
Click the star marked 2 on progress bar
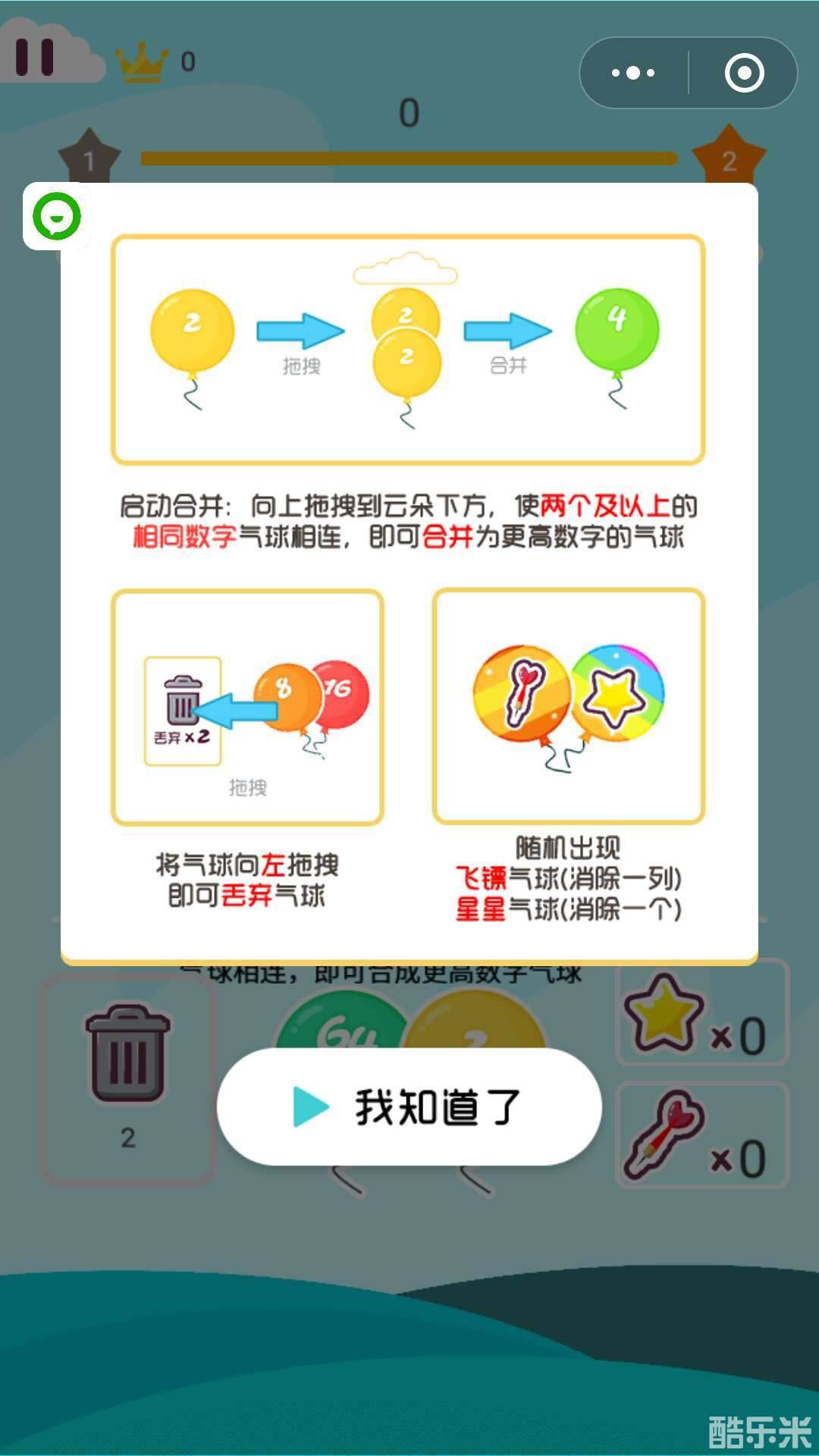[x=730, y=155]
